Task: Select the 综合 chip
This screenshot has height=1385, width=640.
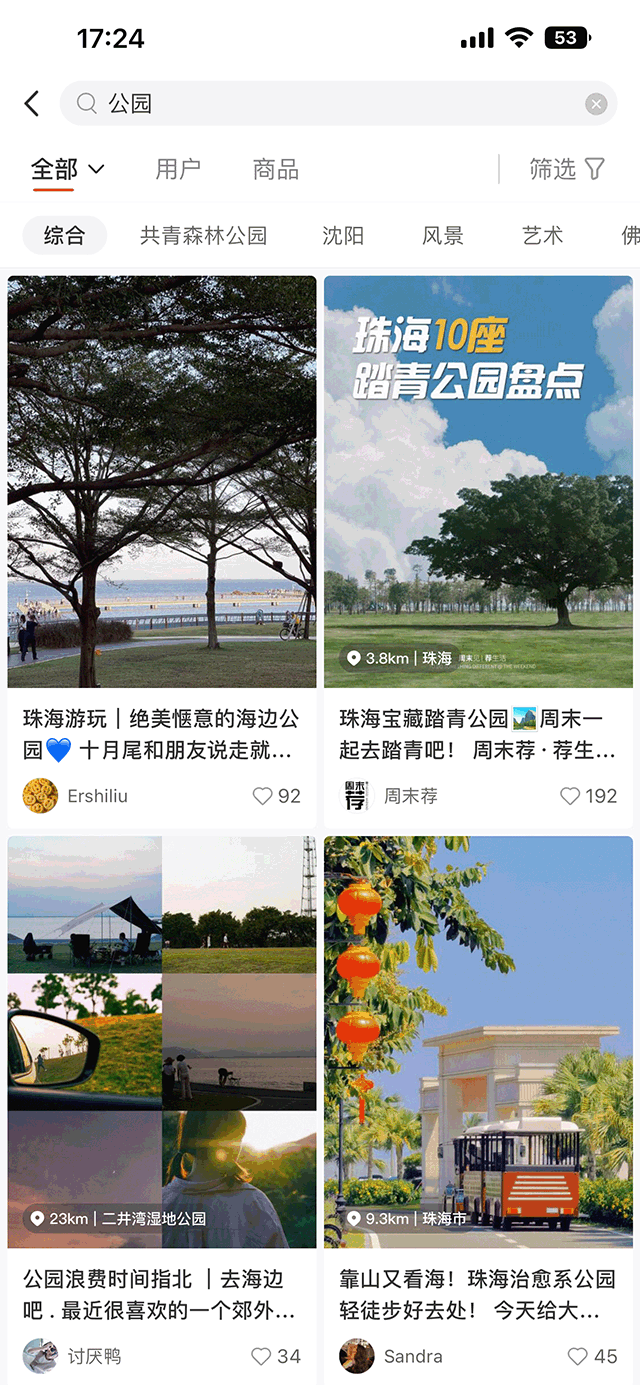Action: (x=64, y=236)
